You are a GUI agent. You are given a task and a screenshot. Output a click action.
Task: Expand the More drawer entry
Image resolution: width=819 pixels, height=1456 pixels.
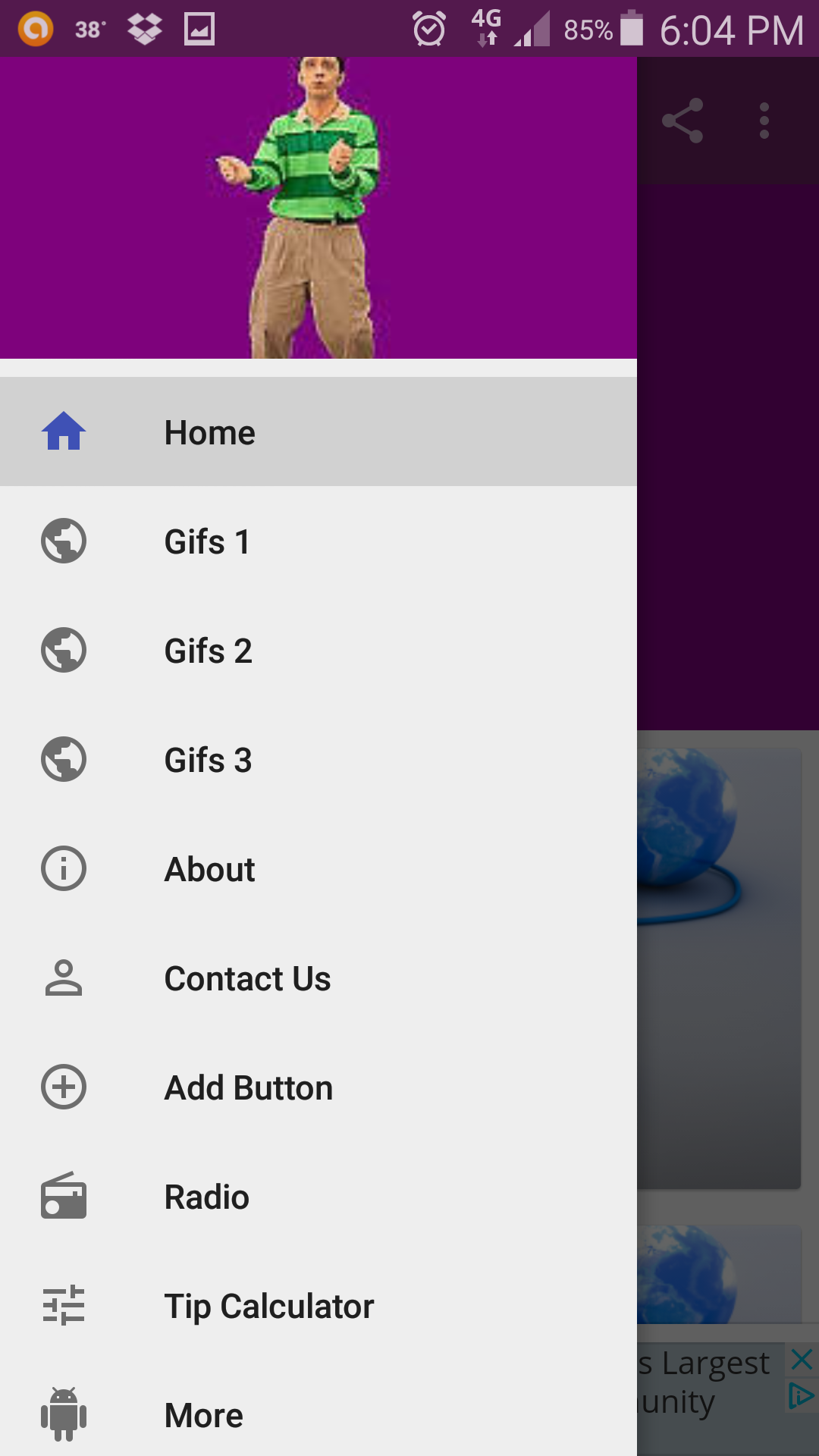click(202, 1415)
